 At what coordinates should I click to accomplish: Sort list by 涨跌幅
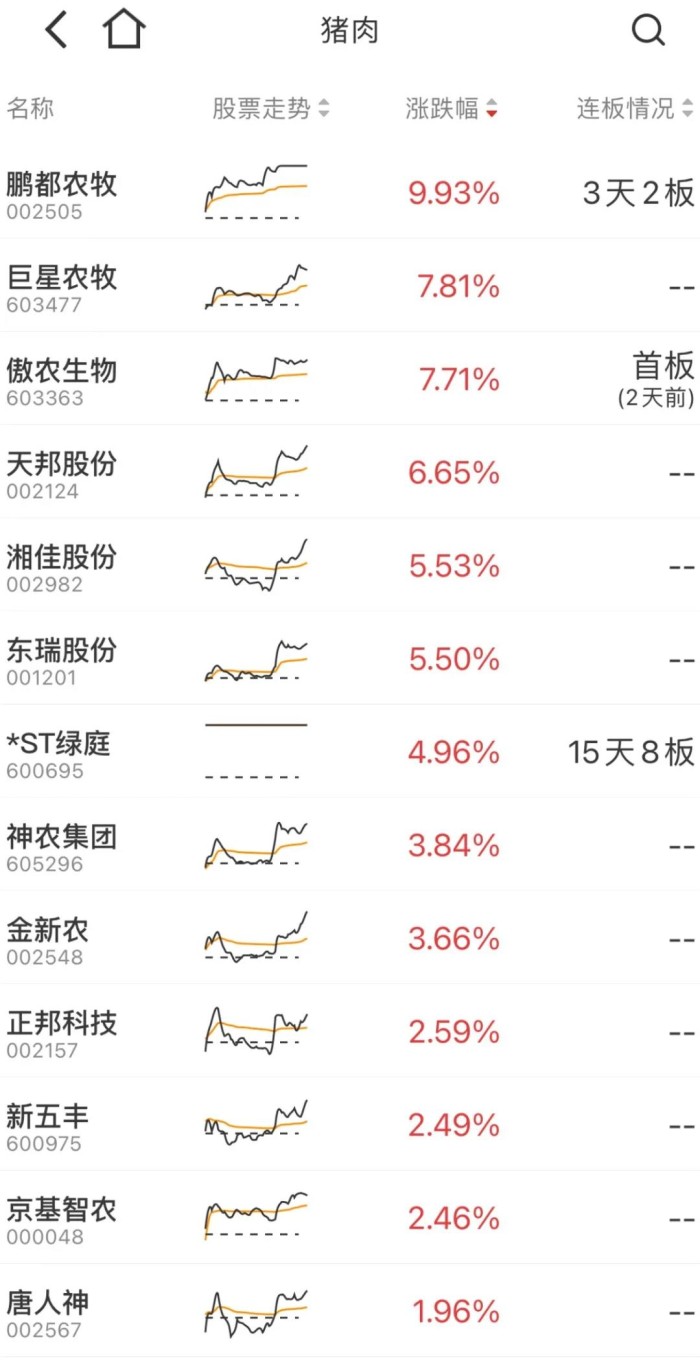pos(451,109)
